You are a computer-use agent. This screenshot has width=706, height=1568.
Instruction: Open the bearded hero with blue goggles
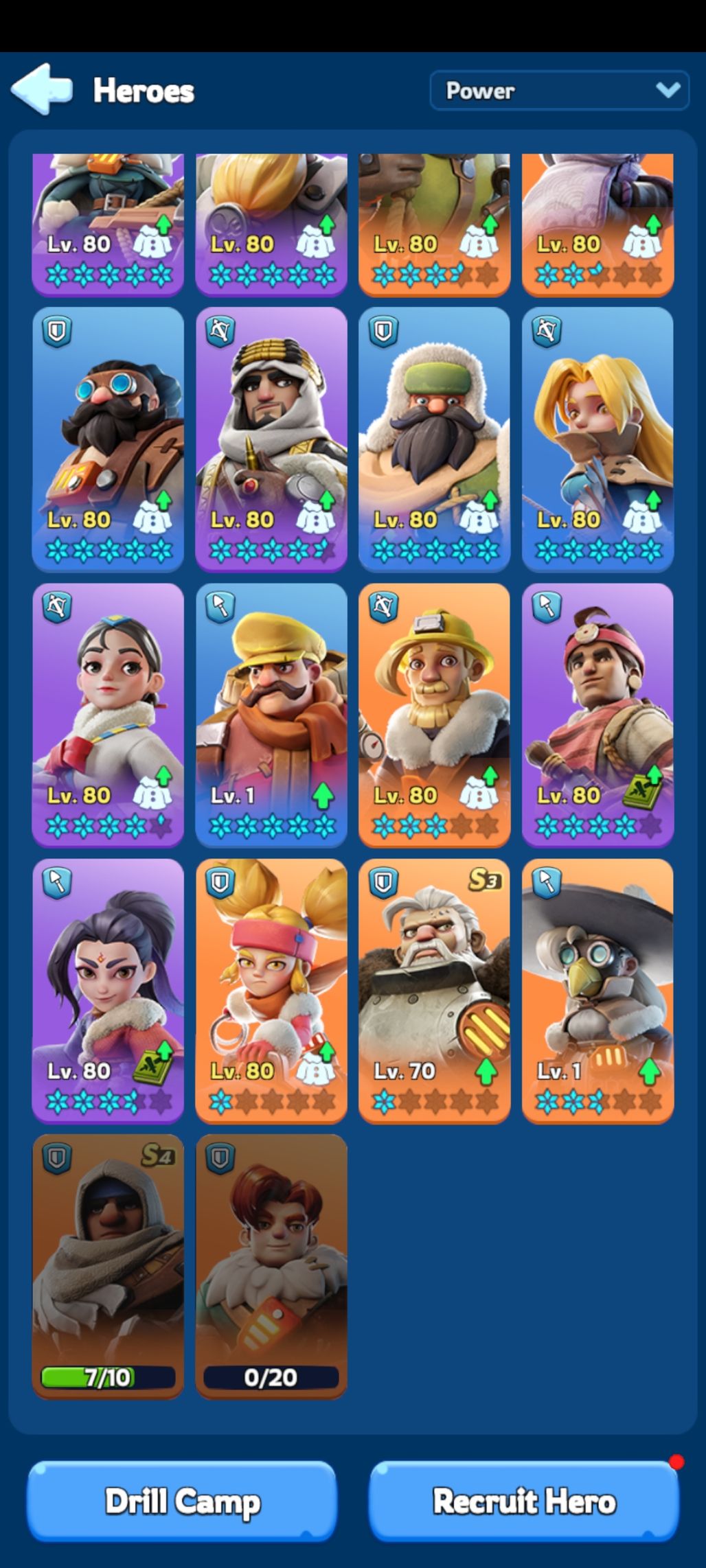[x=108, y=439]
